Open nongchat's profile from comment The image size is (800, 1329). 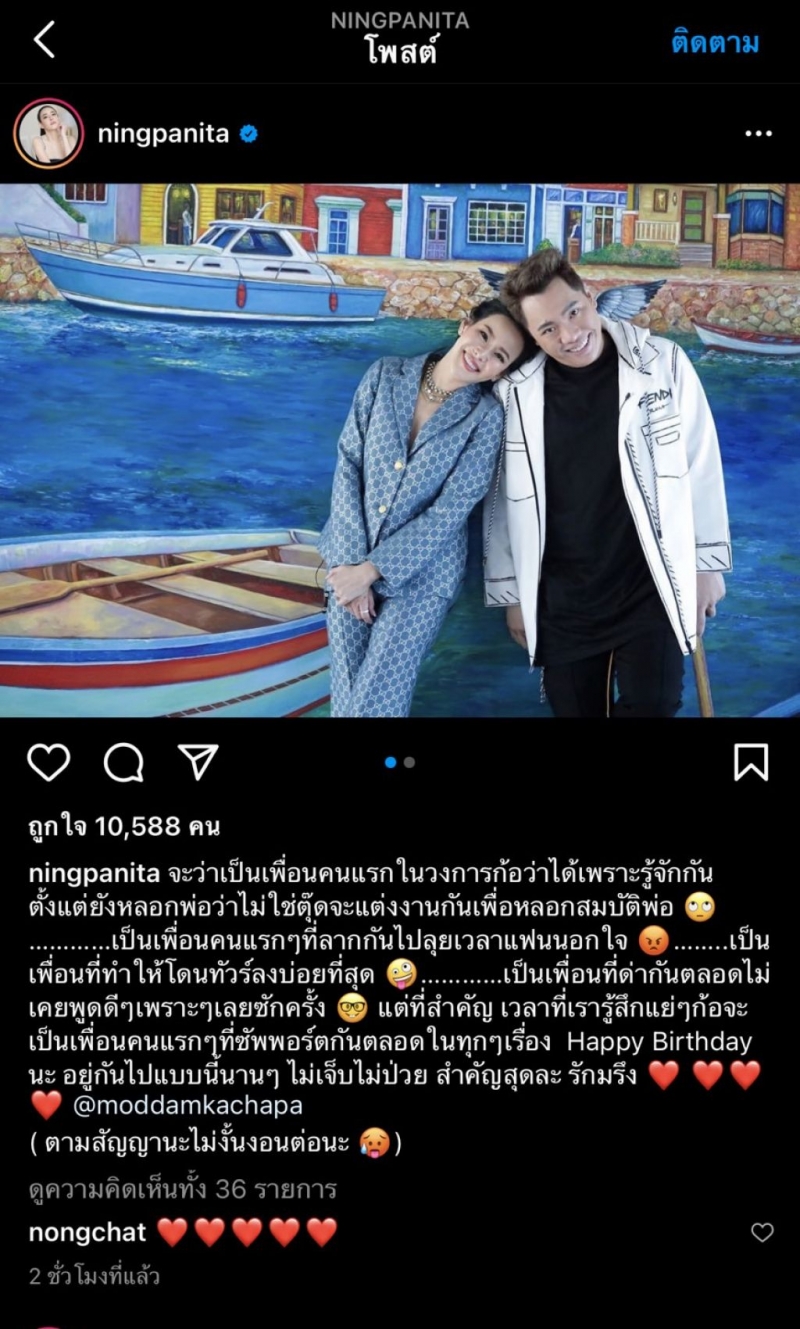(x=87, y=1232)
